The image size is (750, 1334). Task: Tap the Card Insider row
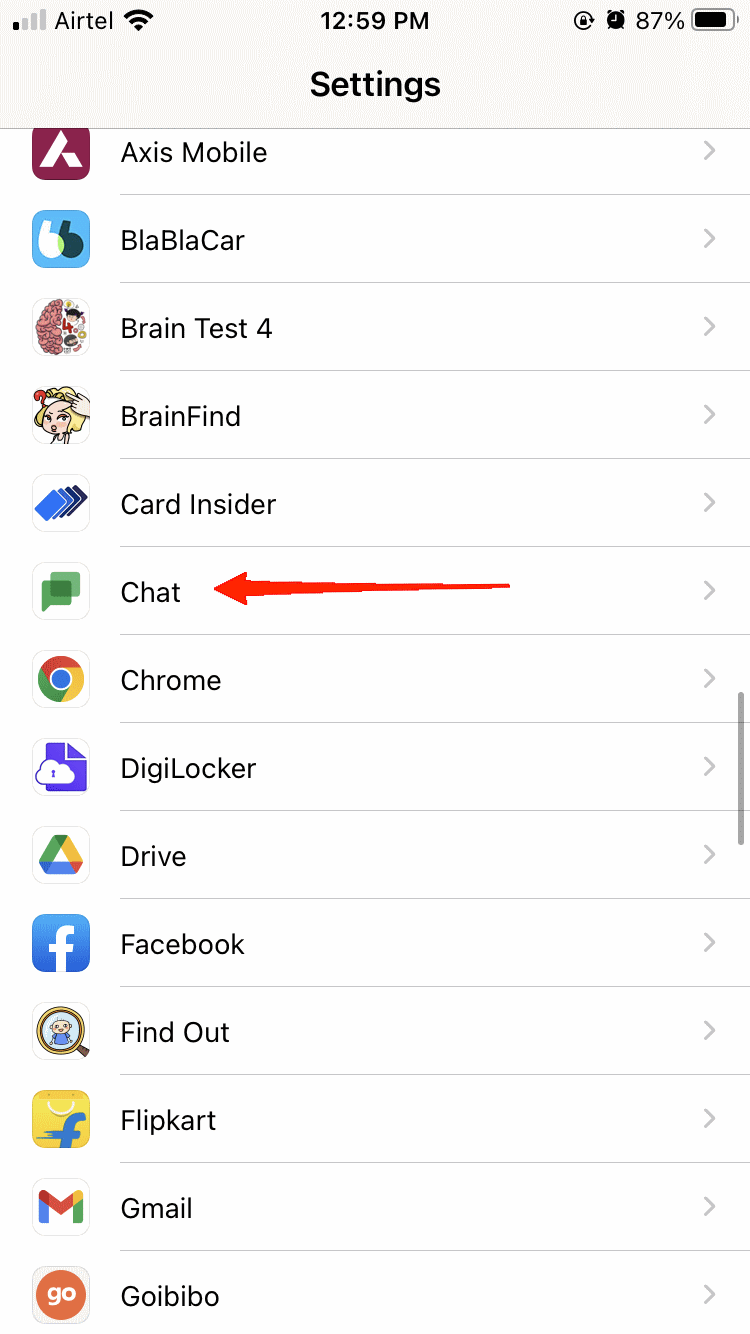[x=375, y=503]
